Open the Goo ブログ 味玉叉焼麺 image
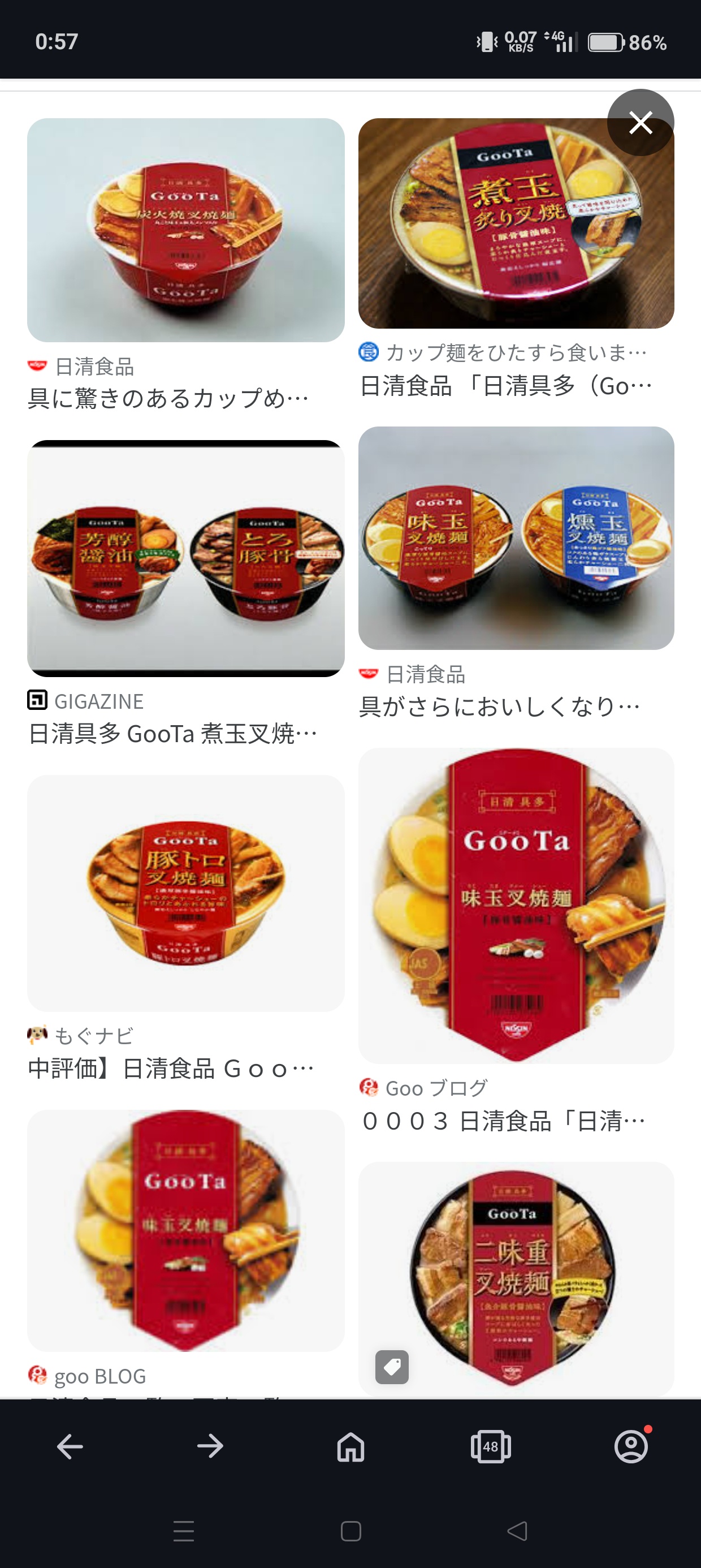Screen dimensions: 701x1568 (516, 905)
